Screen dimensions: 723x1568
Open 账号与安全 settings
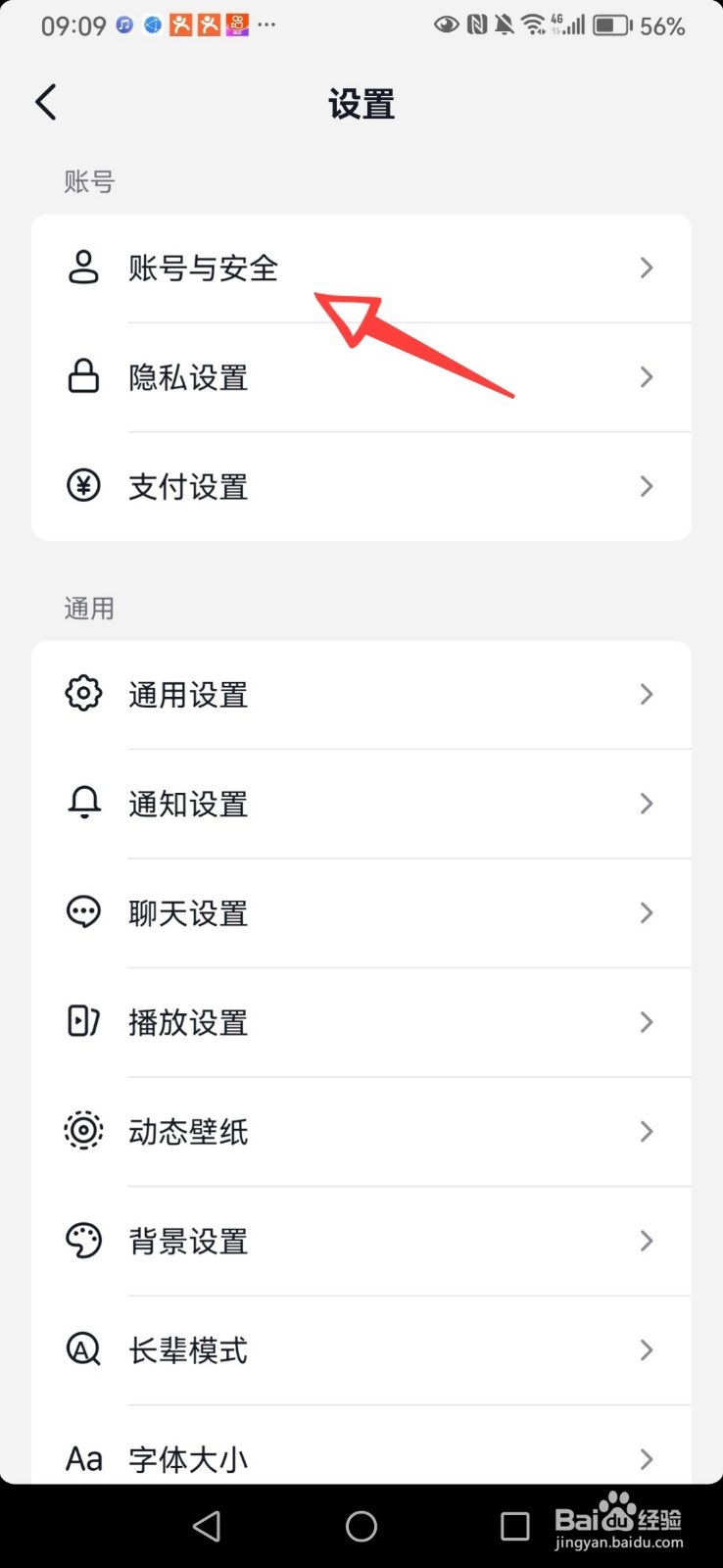tap(361, 269)
